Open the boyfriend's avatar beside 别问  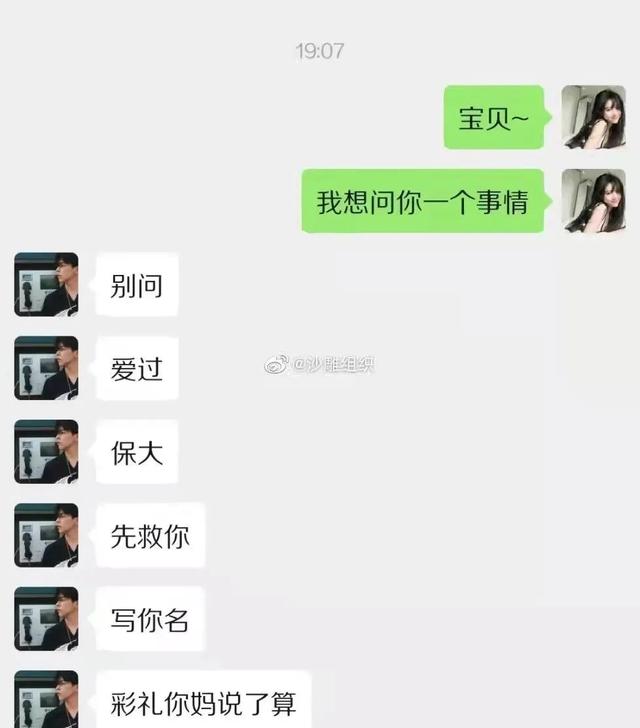[x=46, y=285]
